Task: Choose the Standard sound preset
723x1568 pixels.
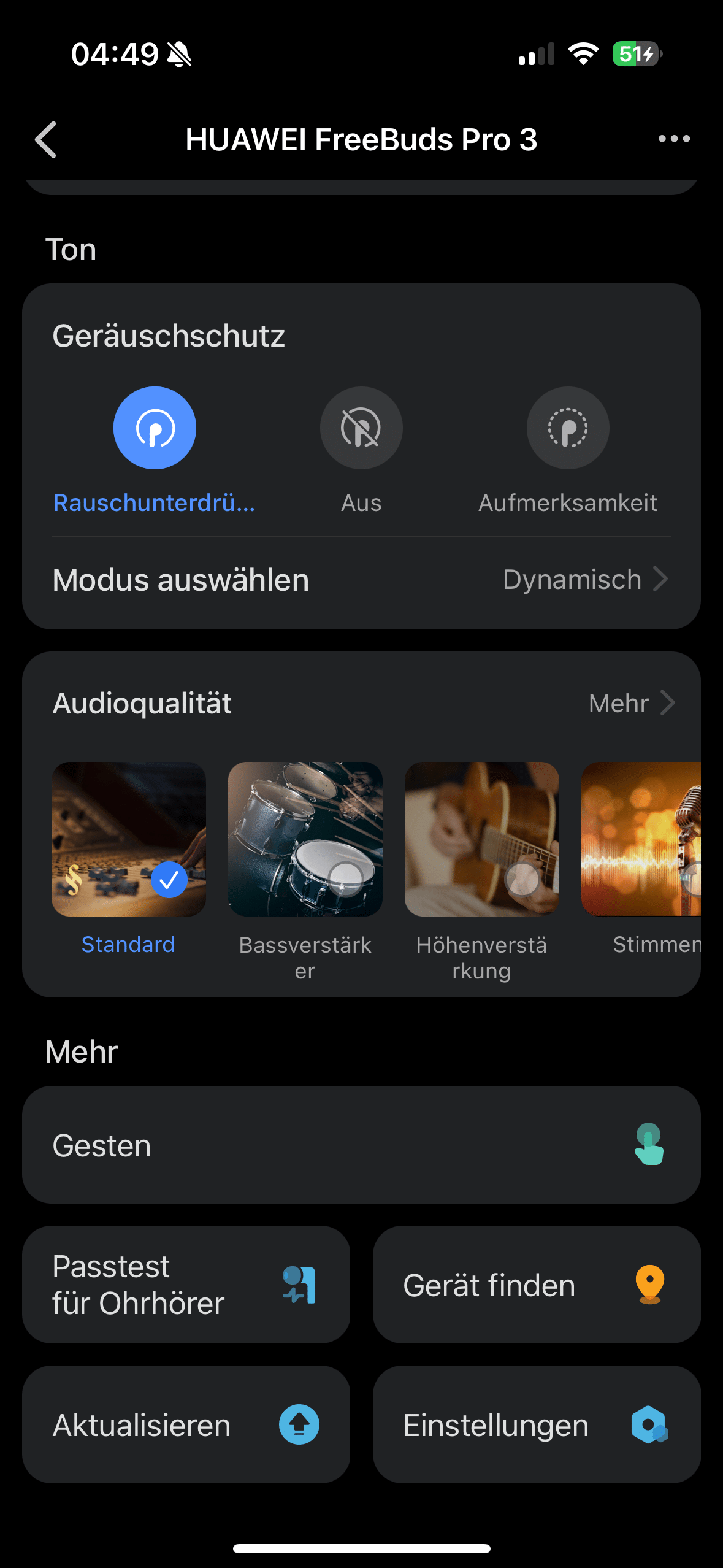Action: 129,839
